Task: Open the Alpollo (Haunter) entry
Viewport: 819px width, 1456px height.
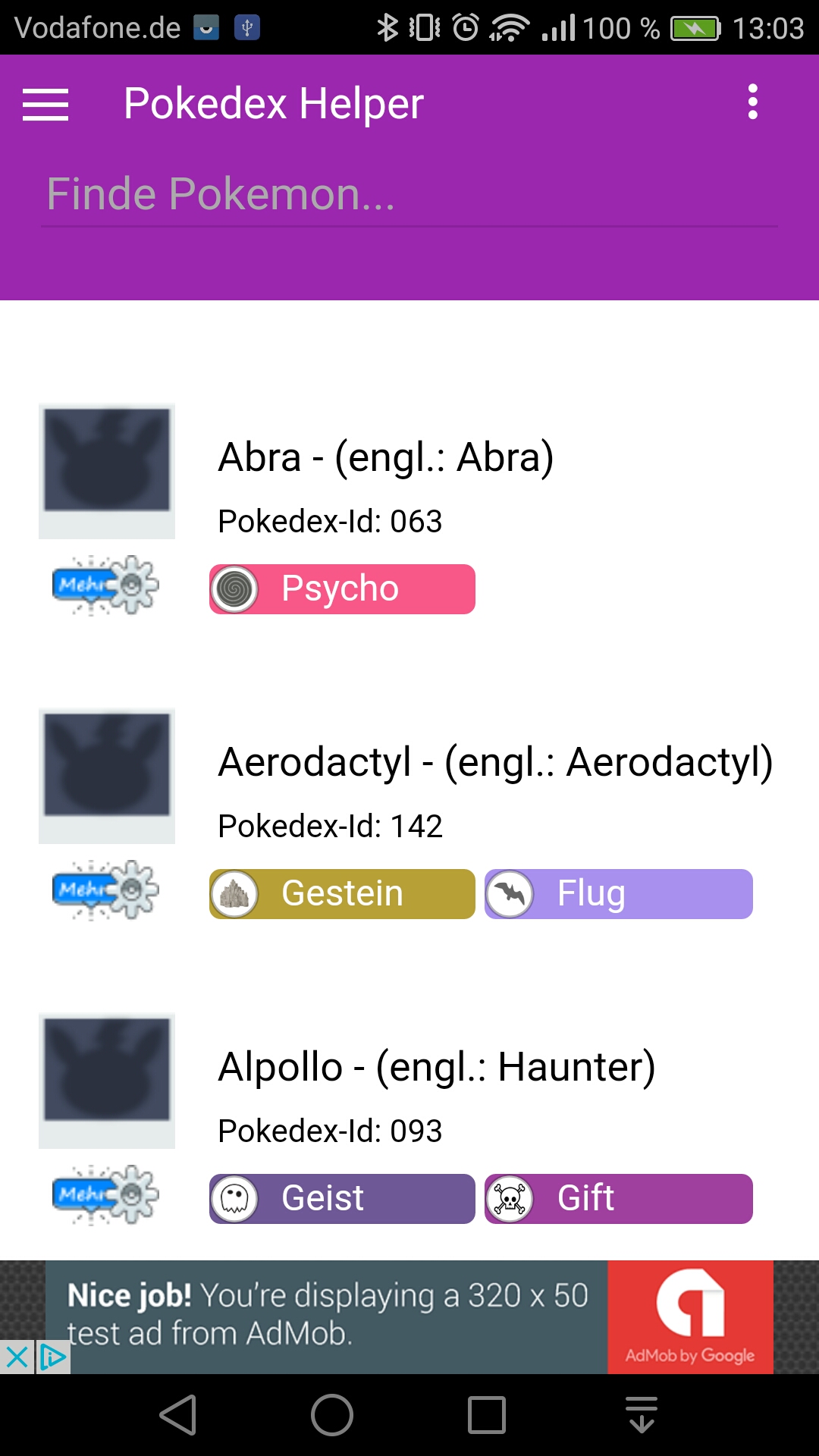Action: (436, 1068)
